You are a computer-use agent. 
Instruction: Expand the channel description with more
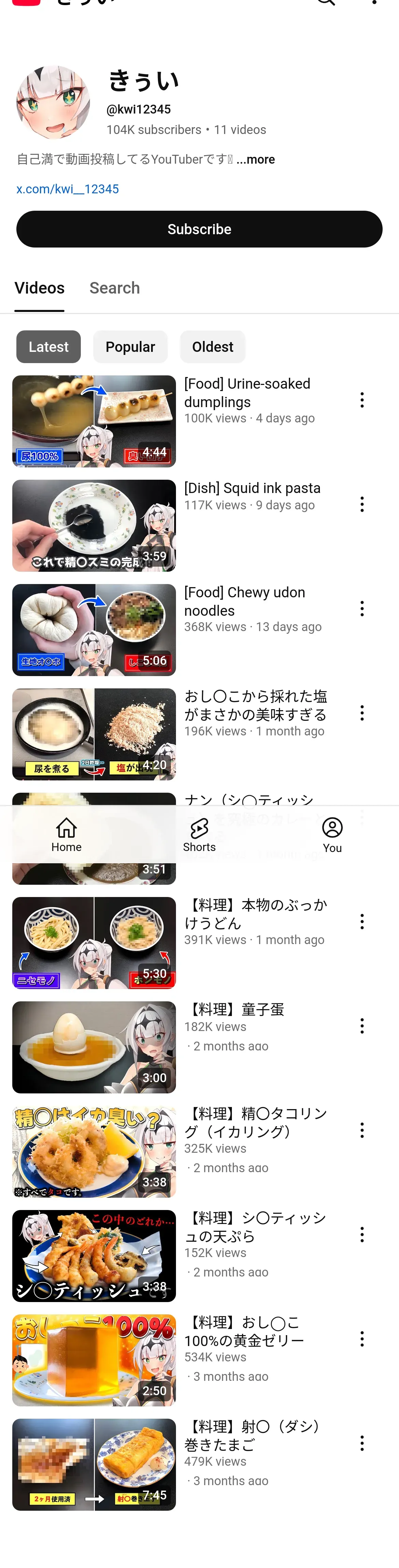coord(256,160)
